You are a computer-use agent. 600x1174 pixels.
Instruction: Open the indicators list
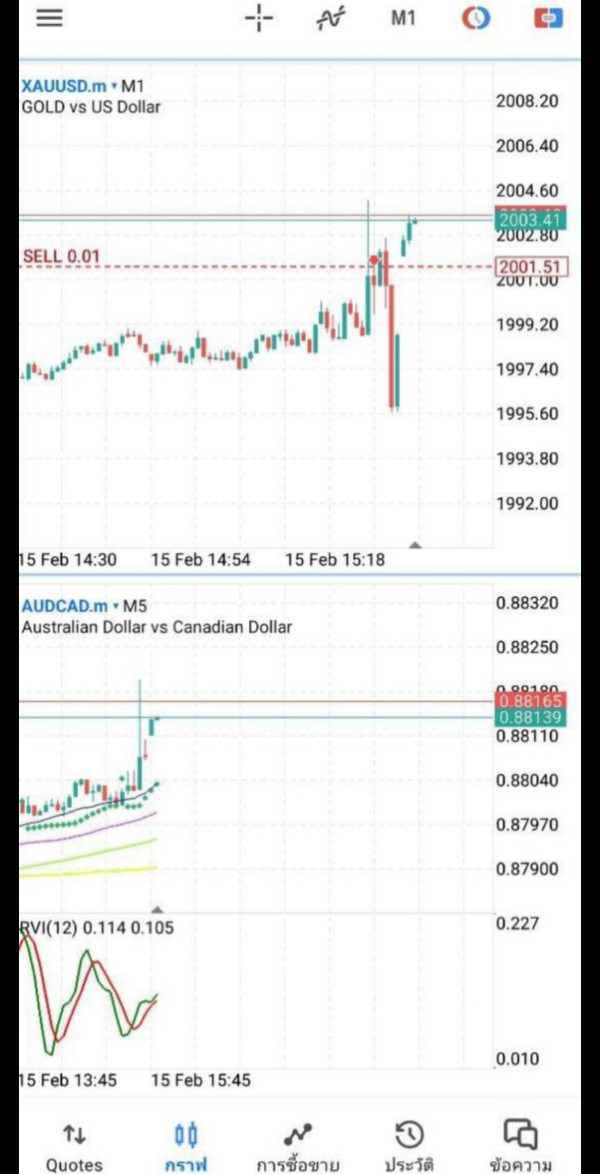(x=330, y=18)
